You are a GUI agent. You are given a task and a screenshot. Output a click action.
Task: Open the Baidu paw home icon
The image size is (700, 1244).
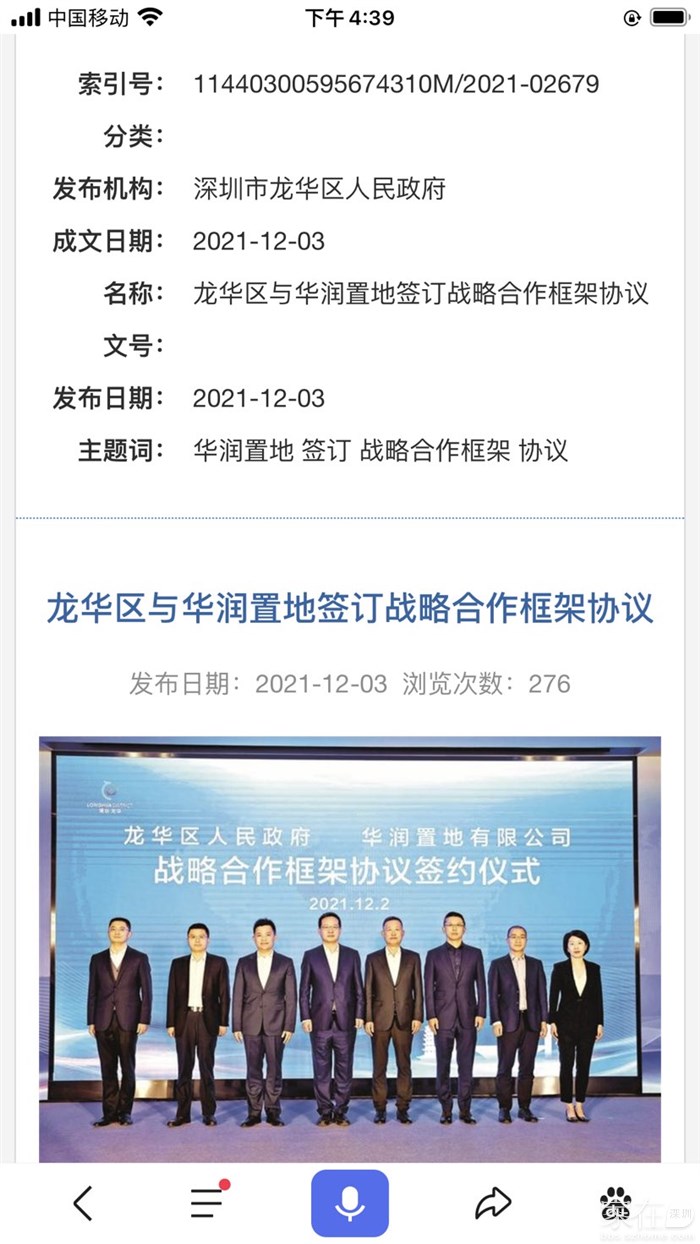[617, 1203]
